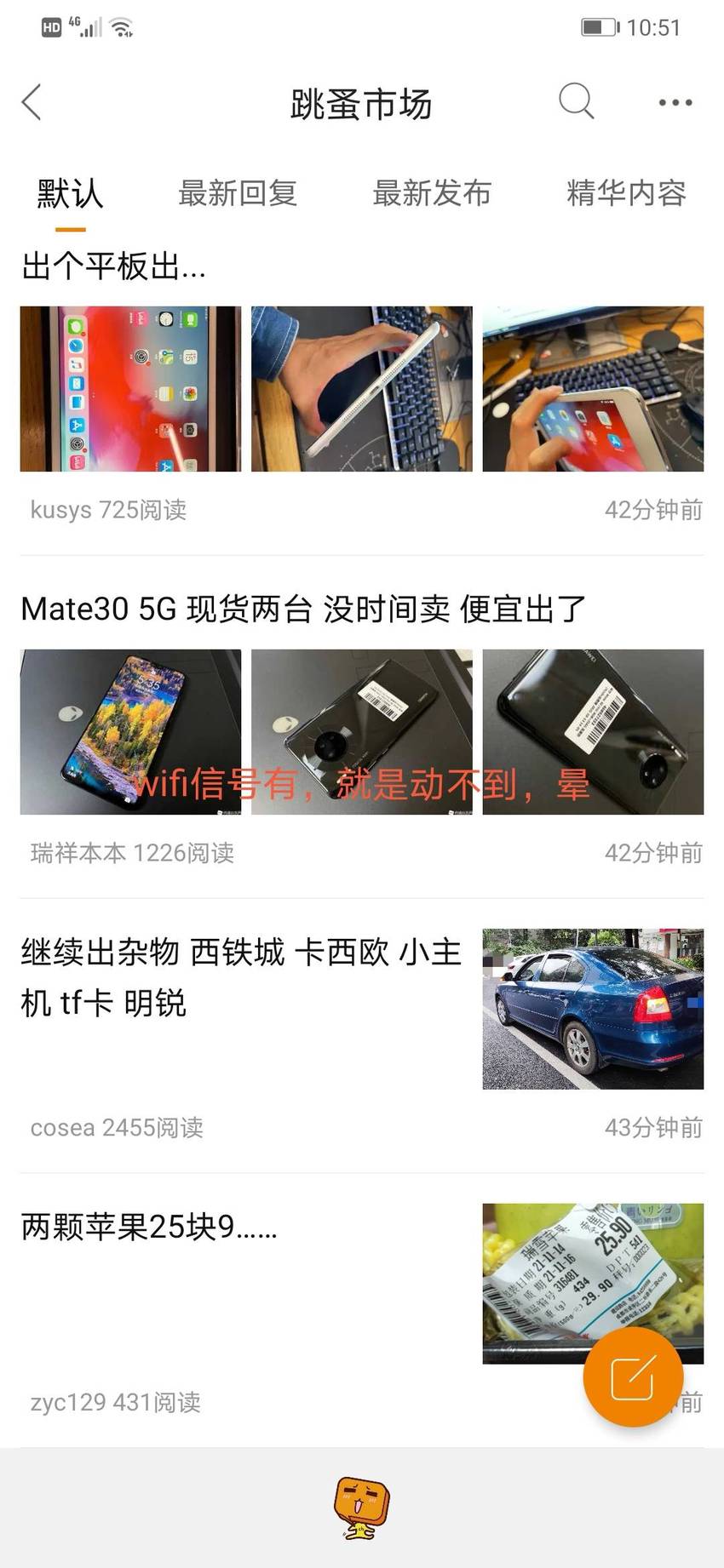Switch to the 最新发布 tab
This screenshot has height=1568, width=724.
432,193
